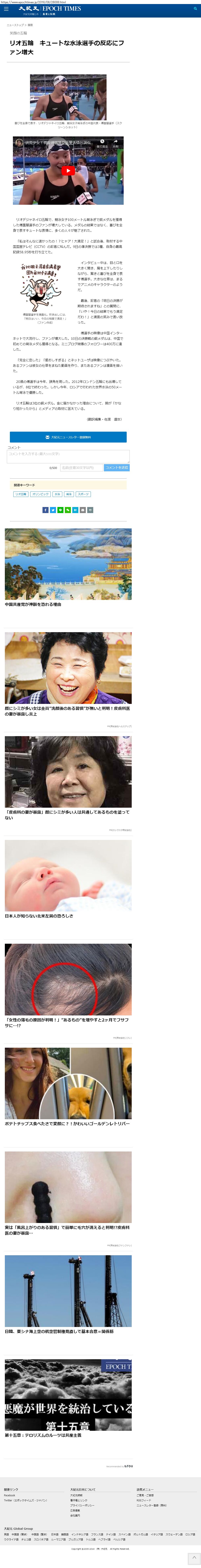Focus the comment text field
The image size is (201, 1568).
68,456
